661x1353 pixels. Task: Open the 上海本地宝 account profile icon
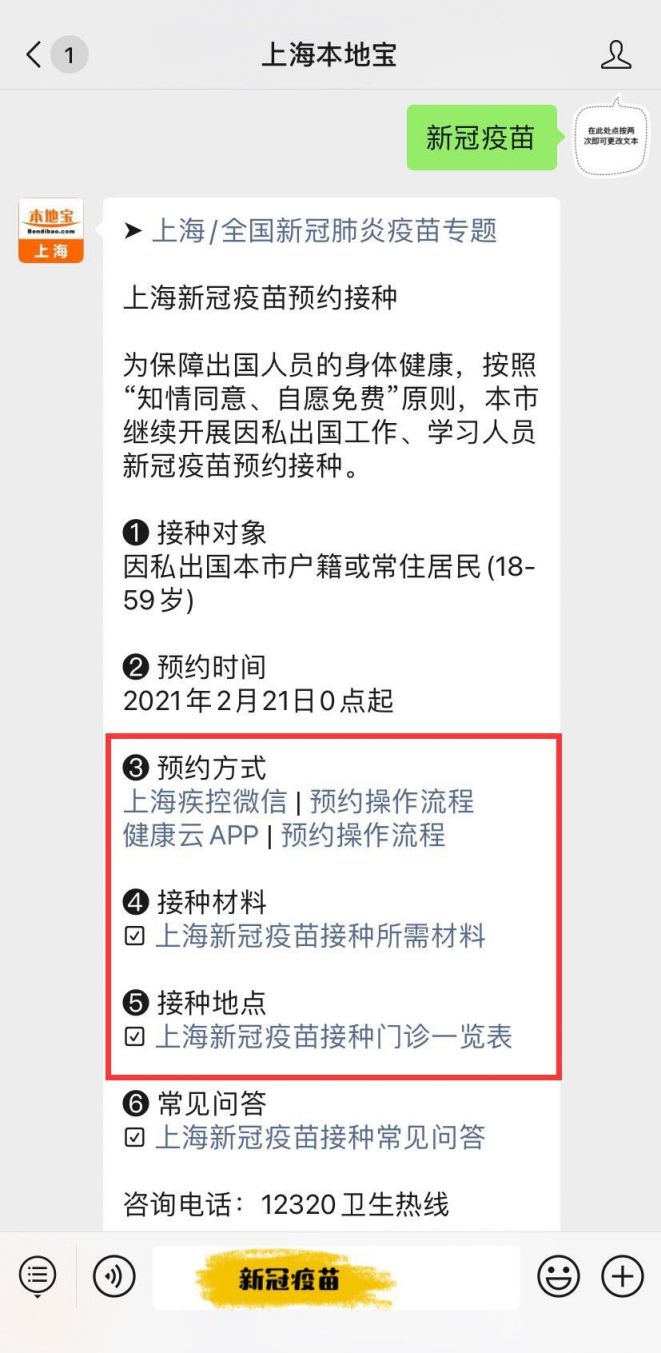(616, 55)
